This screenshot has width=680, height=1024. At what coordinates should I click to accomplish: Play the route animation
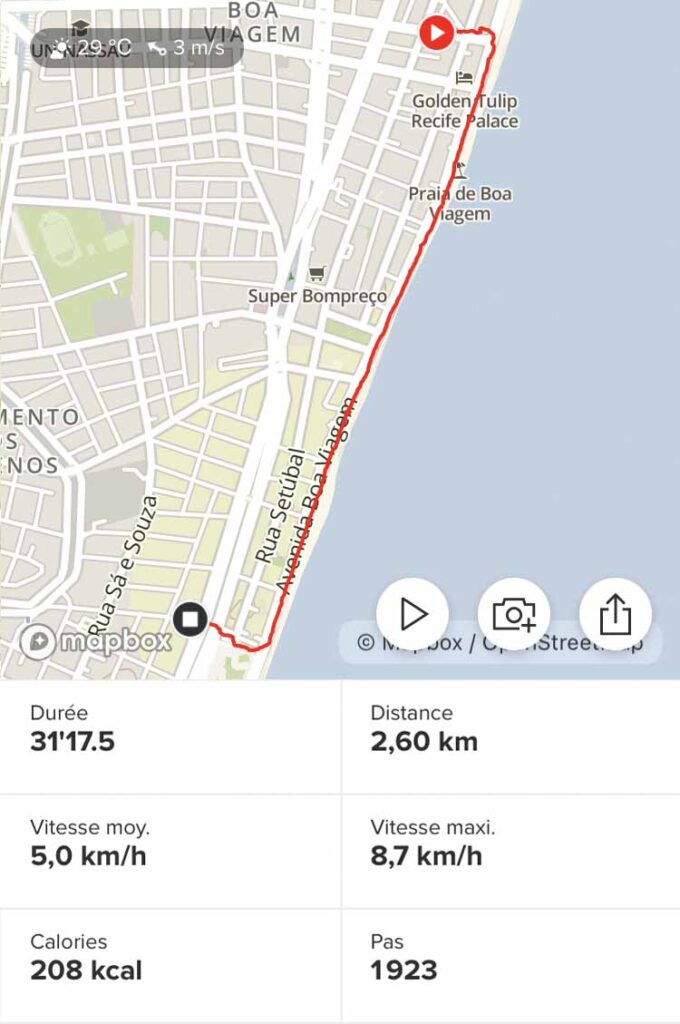click(412, 614)
